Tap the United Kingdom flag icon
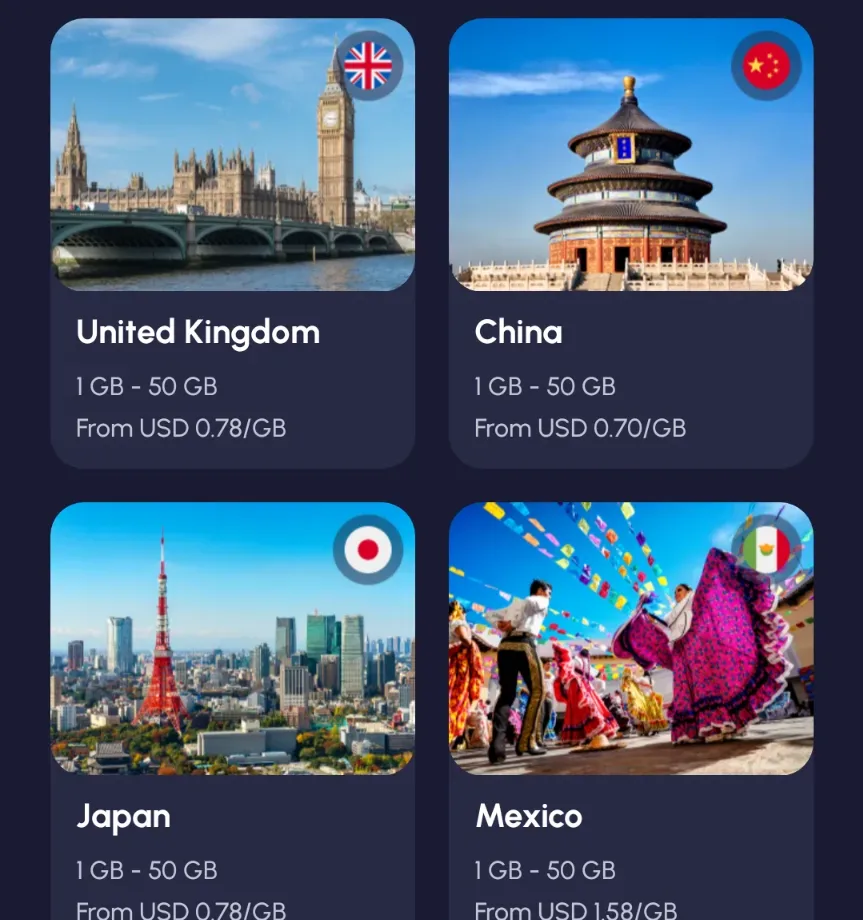 (x=370, y=64)
